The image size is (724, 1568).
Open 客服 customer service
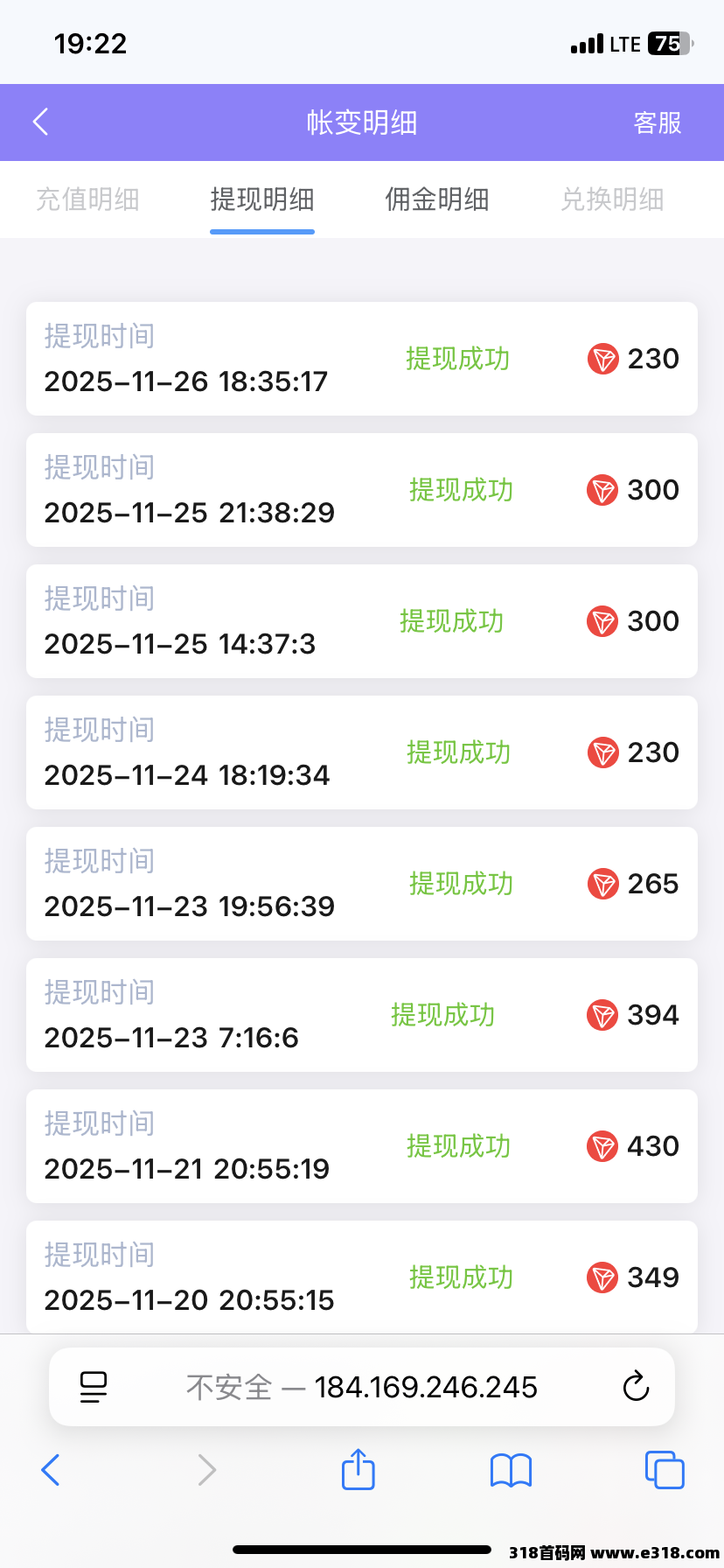(x=657, y=122)
